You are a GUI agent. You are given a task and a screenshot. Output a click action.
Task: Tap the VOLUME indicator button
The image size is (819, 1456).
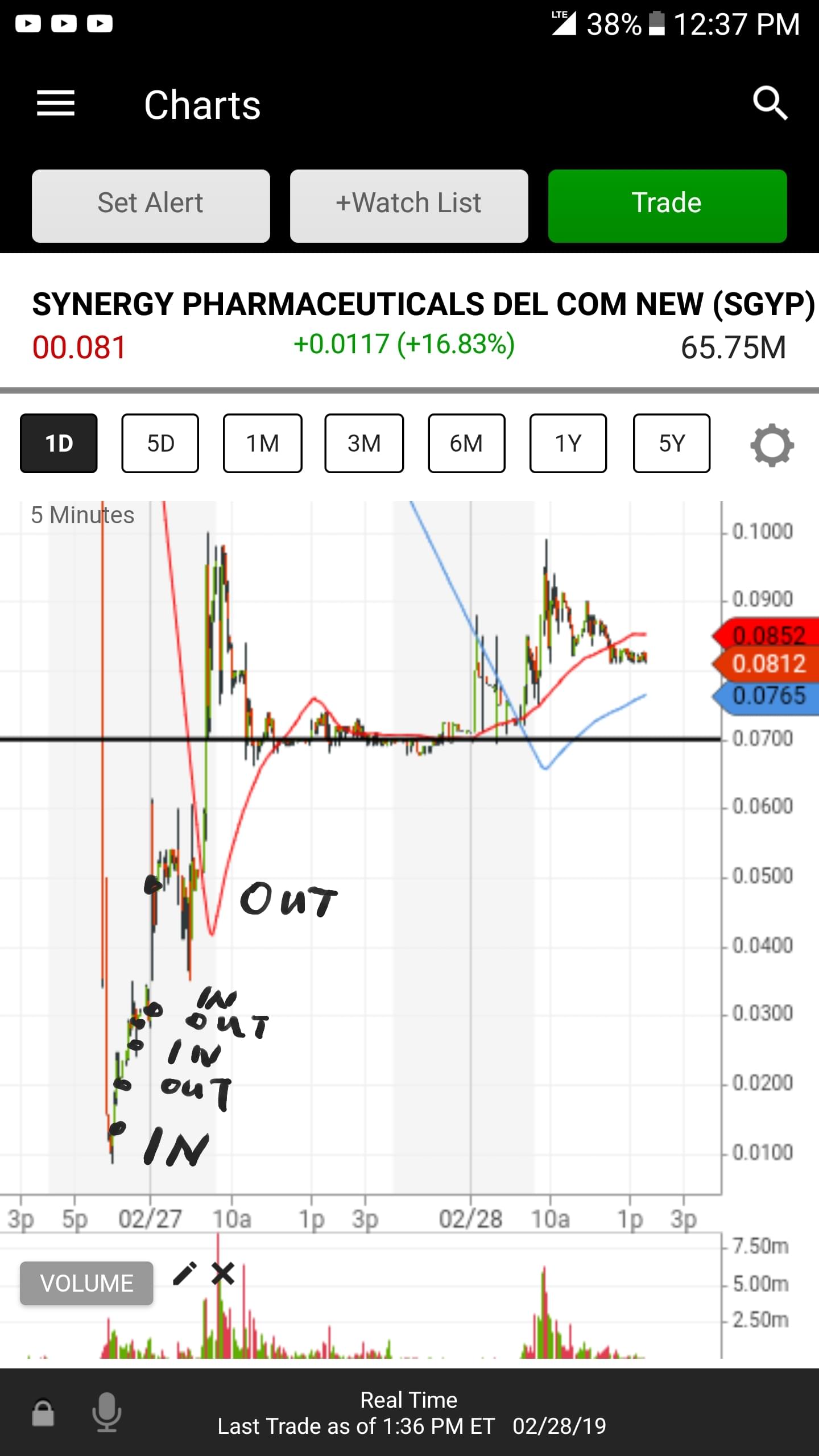coord(86,1284)
